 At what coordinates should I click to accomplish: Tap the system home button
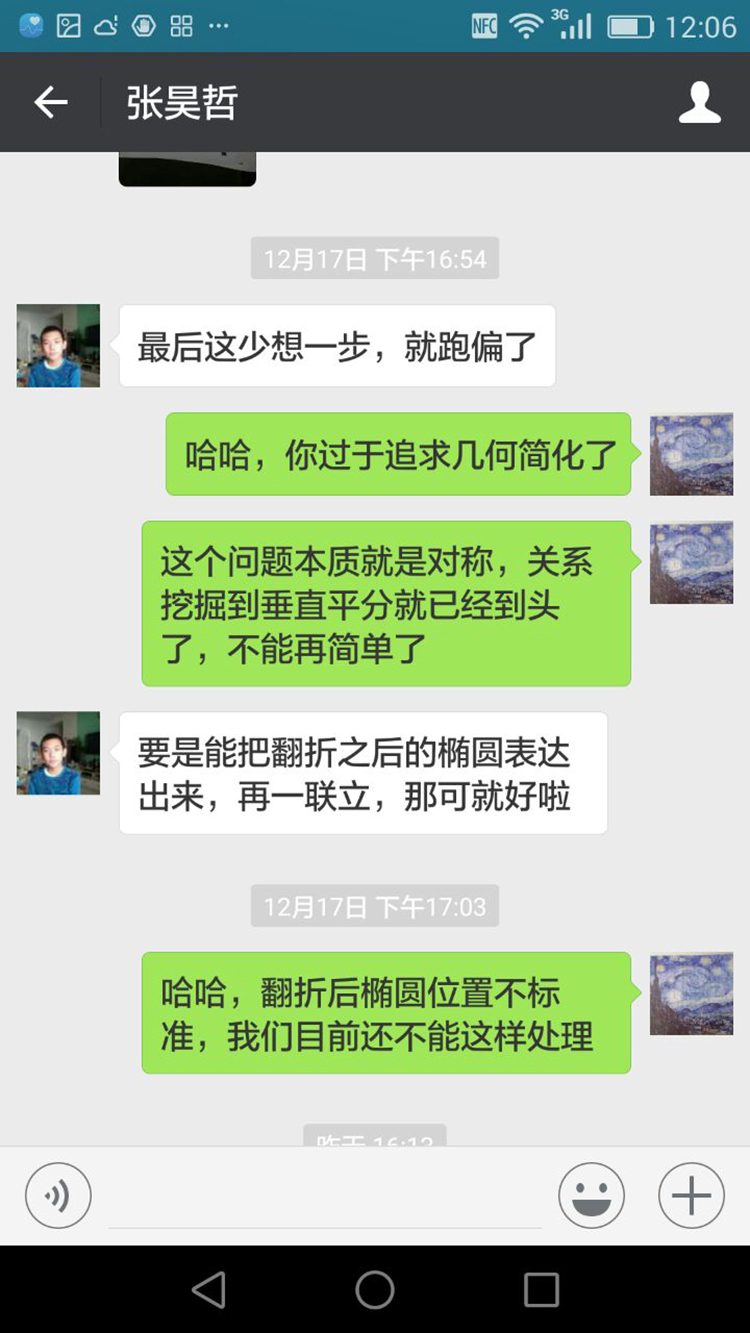point(375,1290)
